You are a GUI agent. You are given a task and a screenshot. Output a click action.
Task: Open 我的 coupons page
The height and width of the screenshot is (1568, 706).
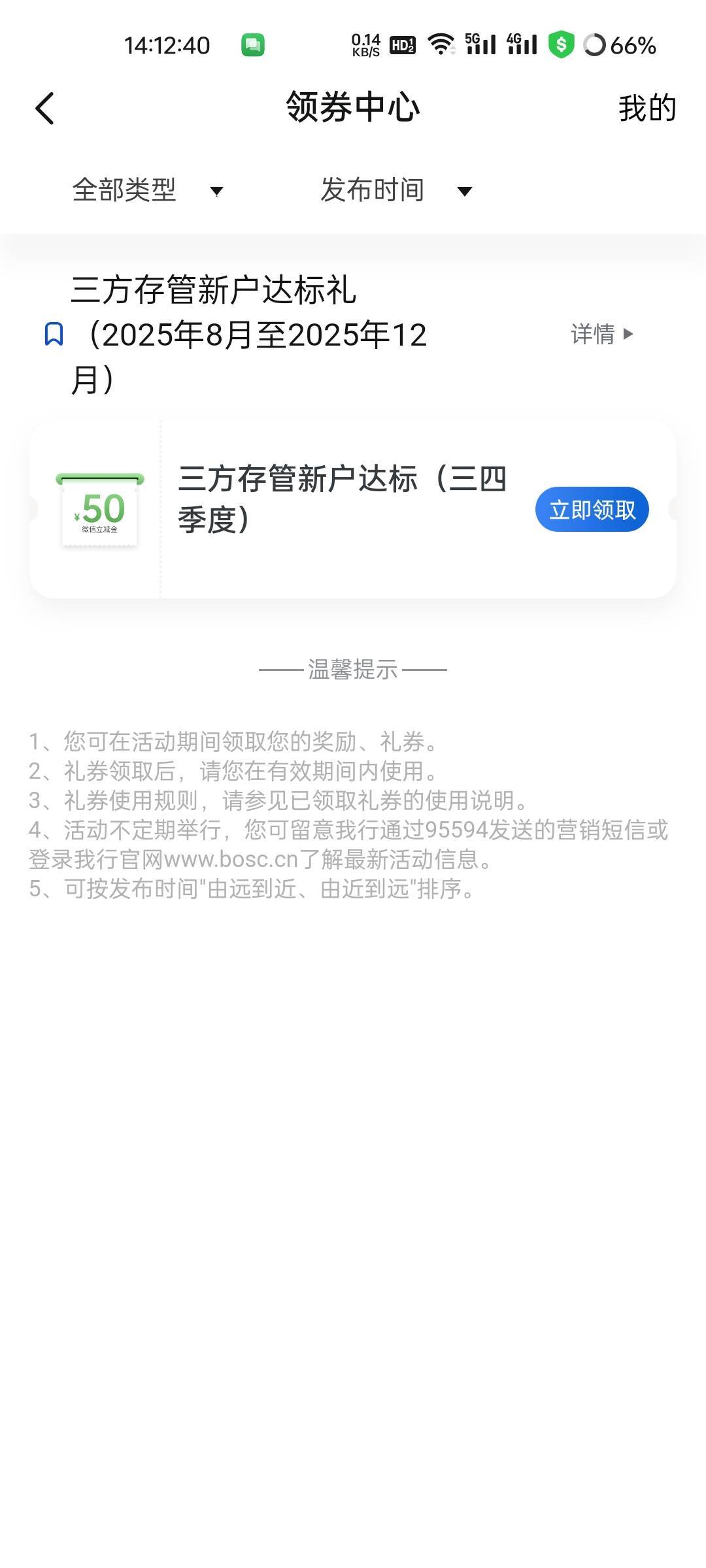point(647,108)
